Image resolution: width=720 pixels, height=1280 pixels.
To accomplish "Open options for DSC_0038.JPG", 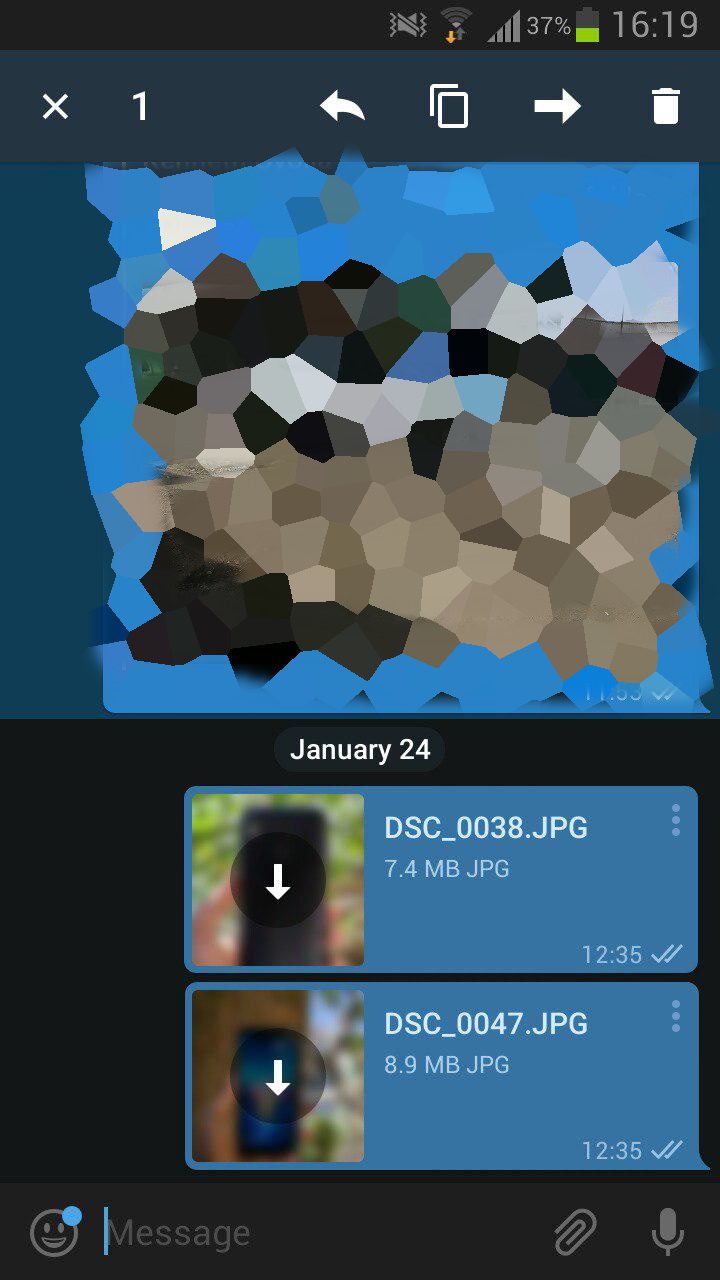I will coord(676,820).
